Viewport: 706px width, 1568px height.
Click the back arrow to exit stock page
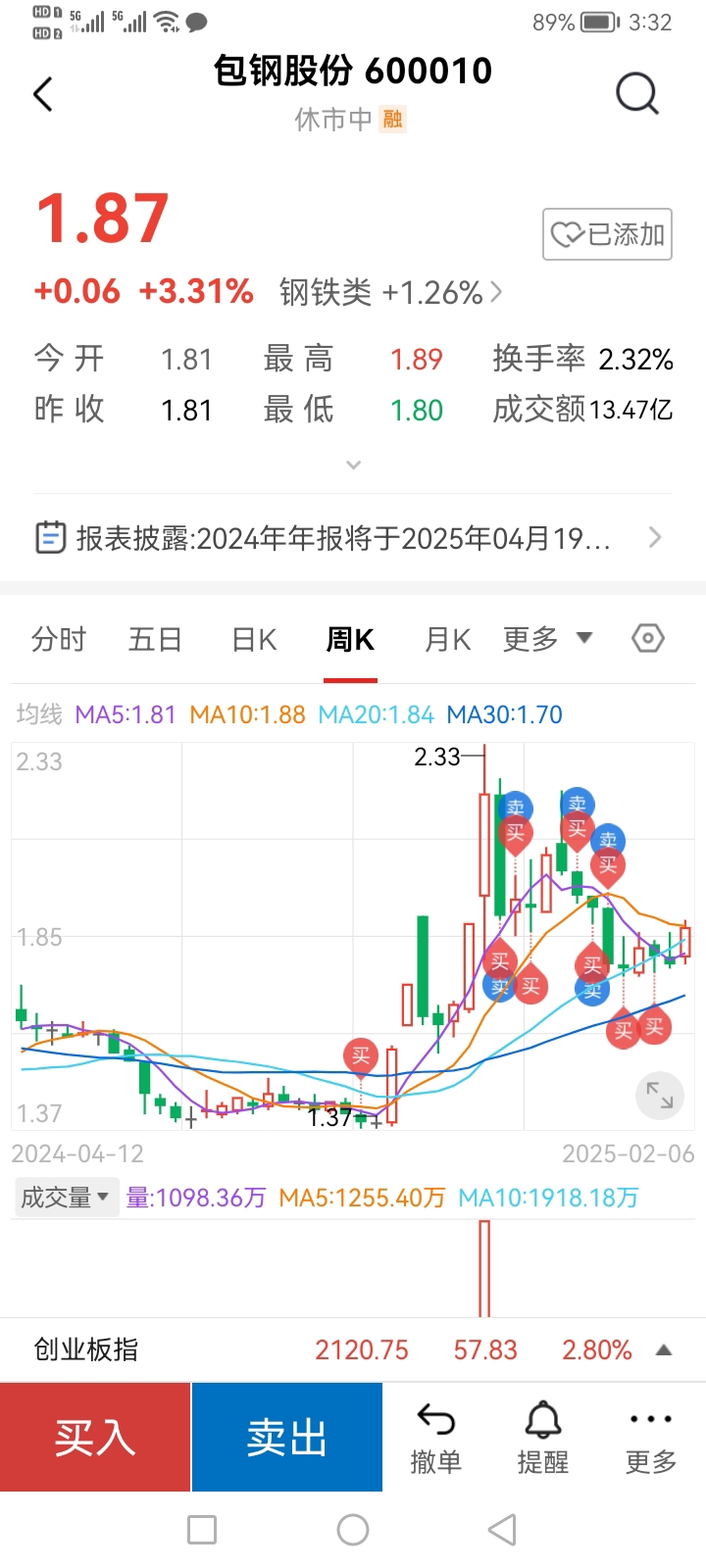[x=41, y=93]
